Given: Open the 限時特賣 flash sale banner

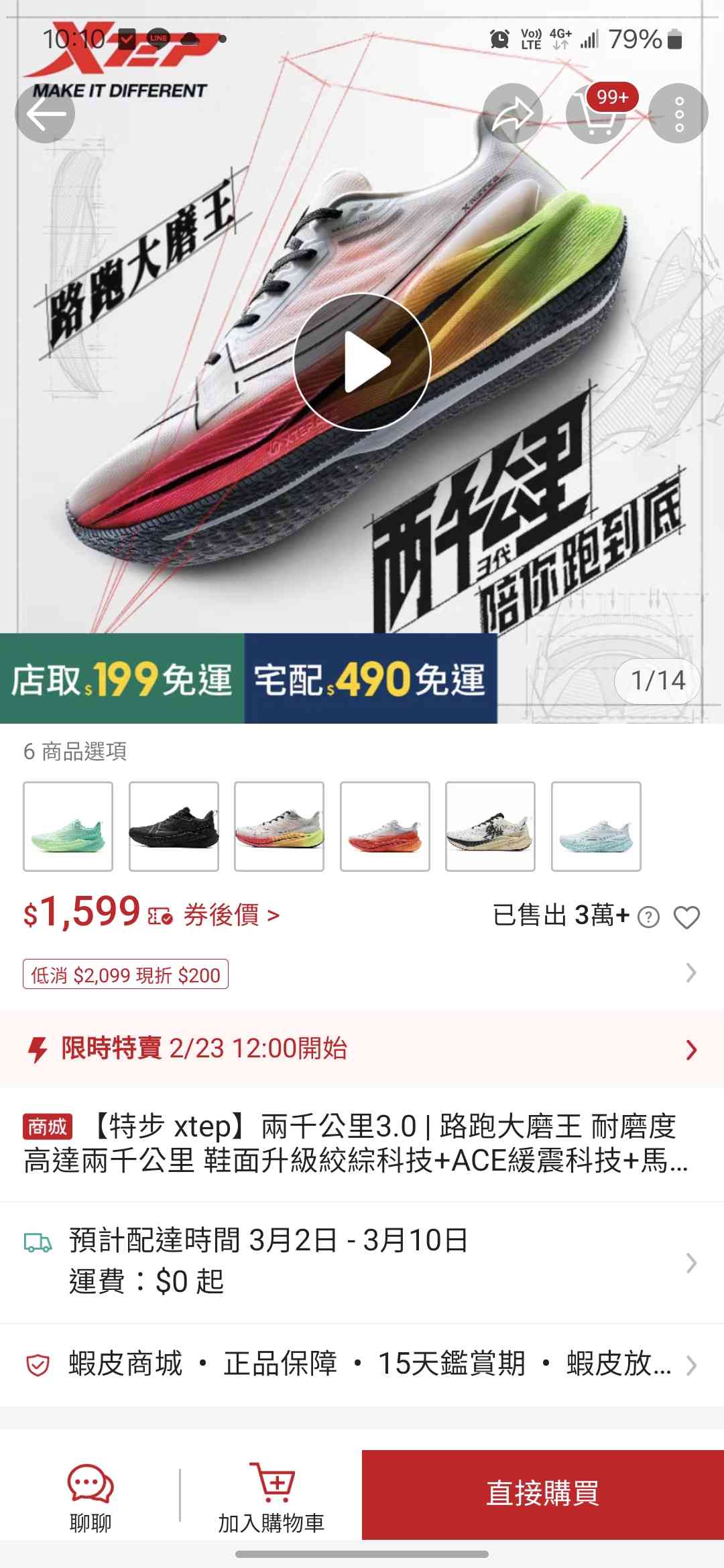Looking at the screenshot, I should pyautogui.click(x=362, y=1049).
